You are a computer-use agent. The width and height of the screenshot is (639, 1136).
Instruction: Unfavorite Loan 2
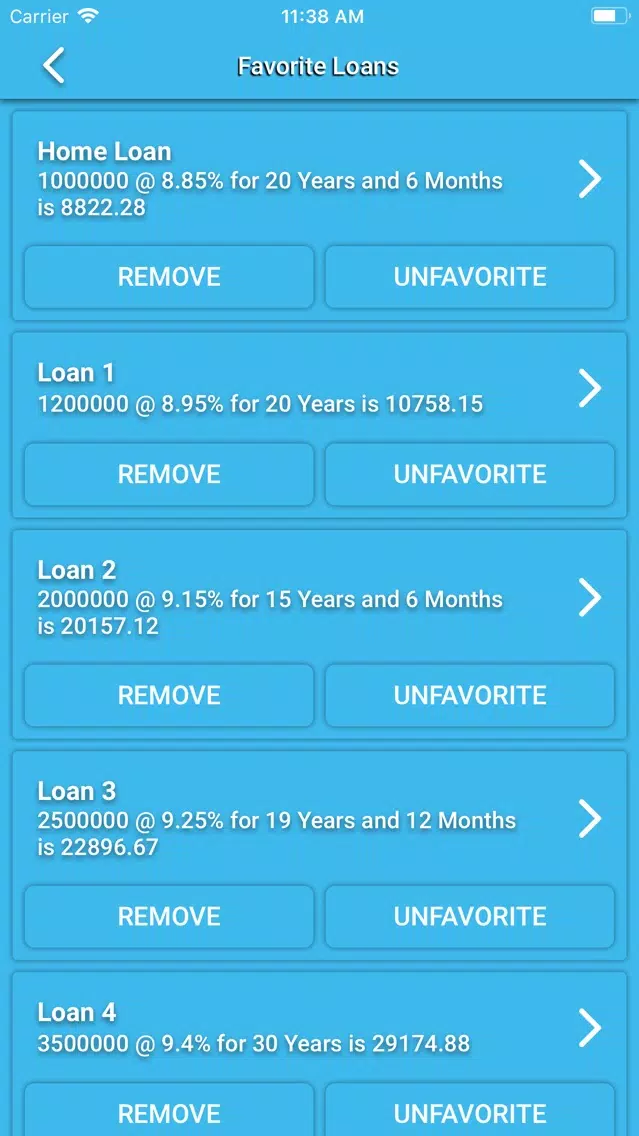(x=470, y=695)
